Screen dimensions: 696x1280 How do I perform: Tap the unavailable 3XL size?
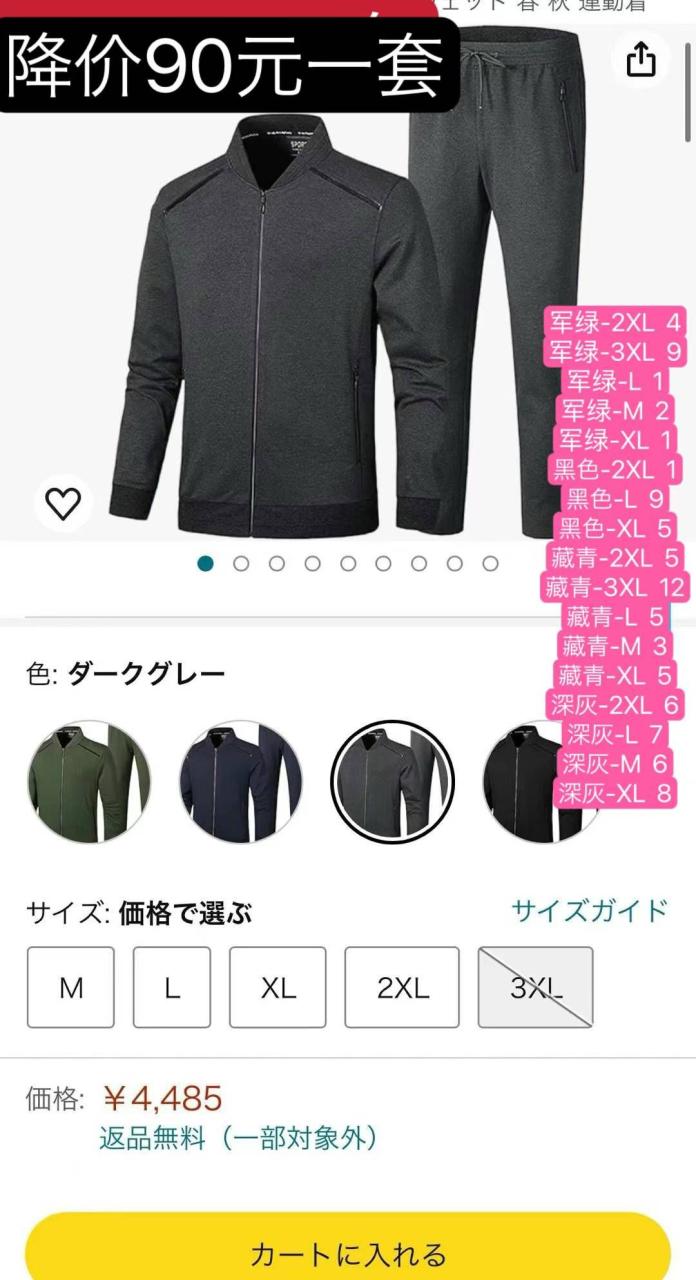pyautogui.click(x=535, y=988)
